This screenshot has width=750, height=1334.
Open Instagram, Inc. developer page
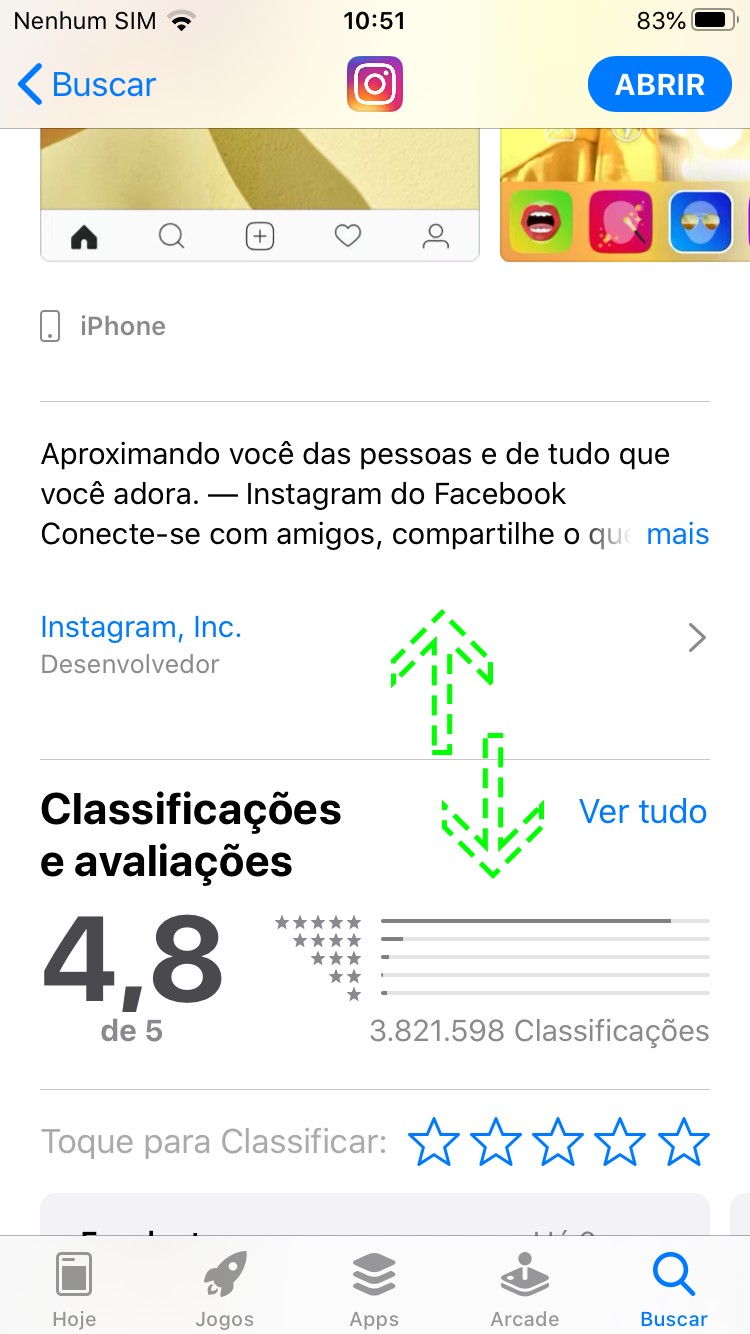click(x=141, y=628)
